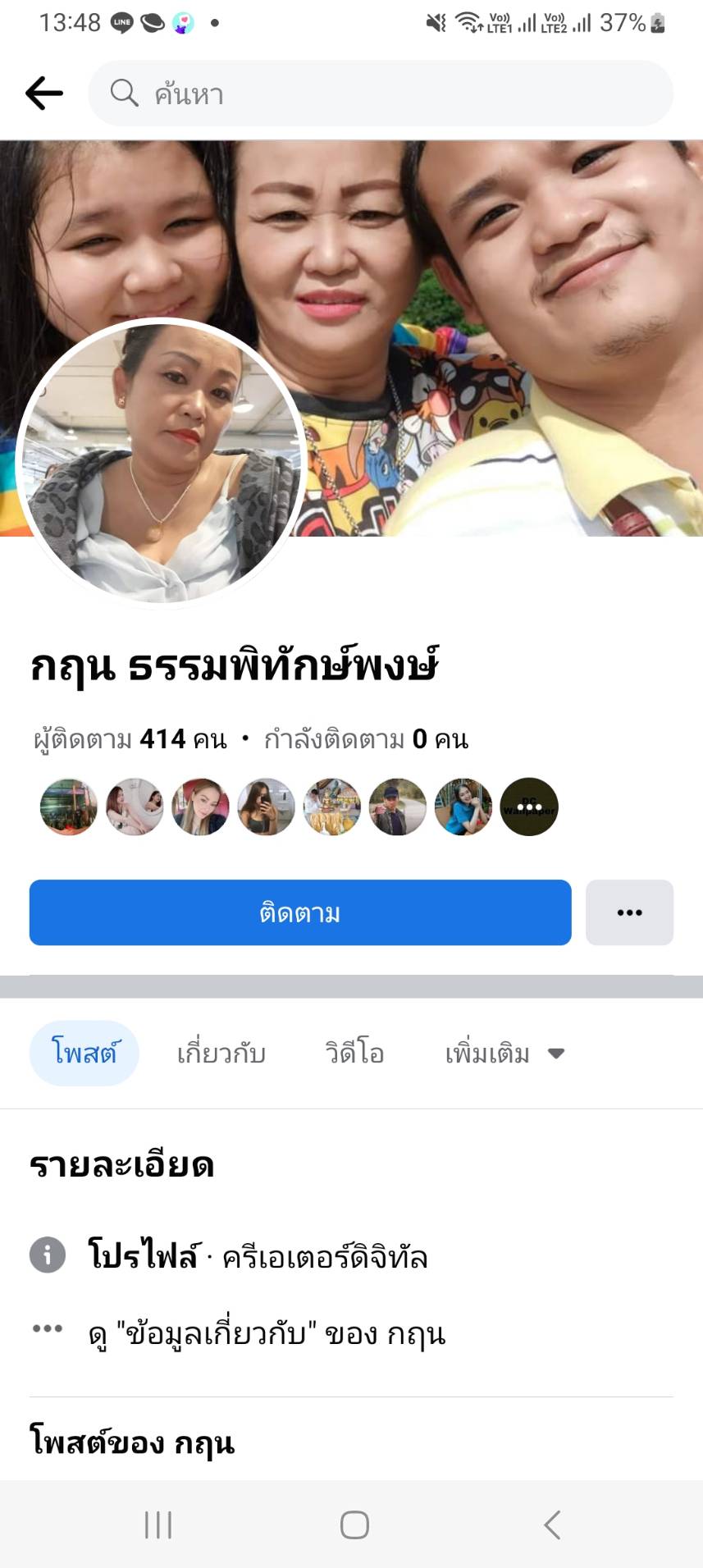Open the ค้นหา search field
Viewport: 703px width, 1568px height.
pyautogui.click(x=381, y=94)
